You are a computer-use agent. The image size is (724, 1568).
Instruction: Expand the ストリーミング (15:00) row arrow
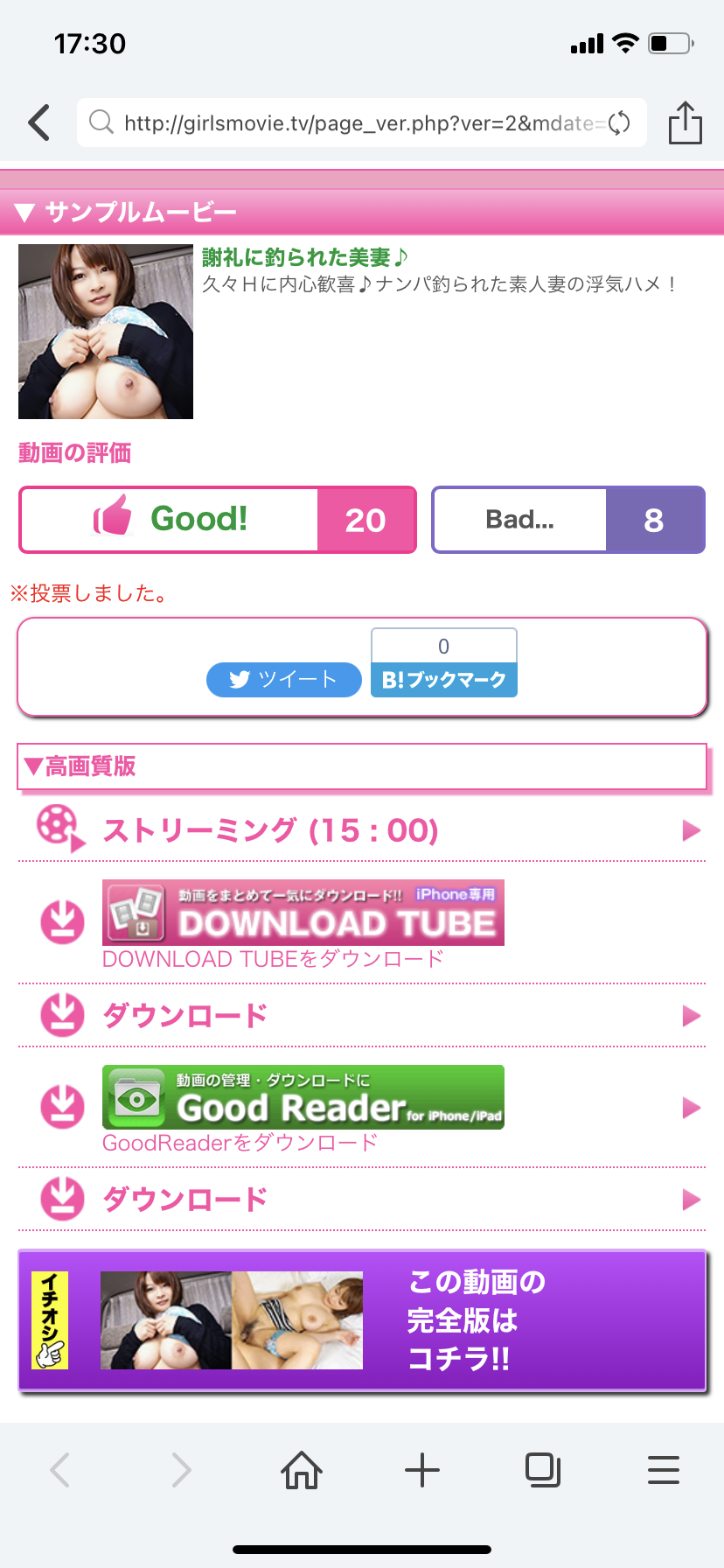pos(693,829)
